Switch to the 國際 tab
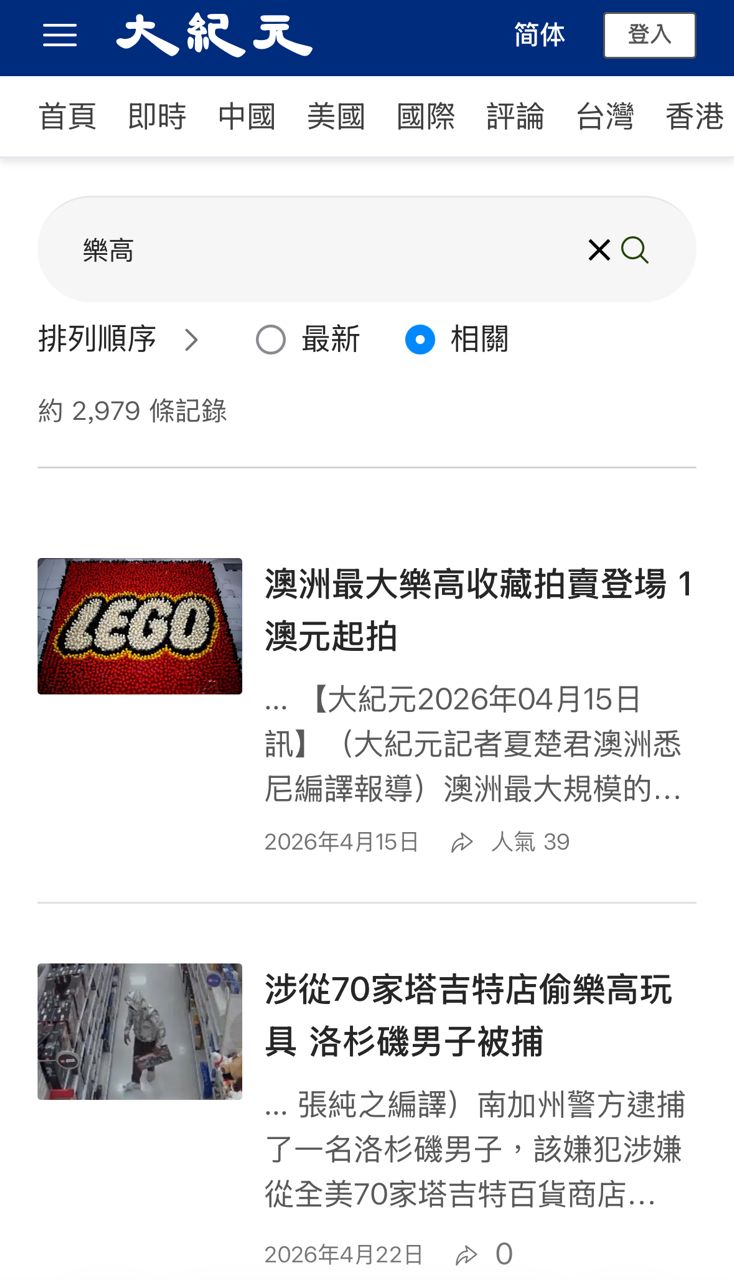Screen dimensions: 734x1280 [x=426, y=117]
